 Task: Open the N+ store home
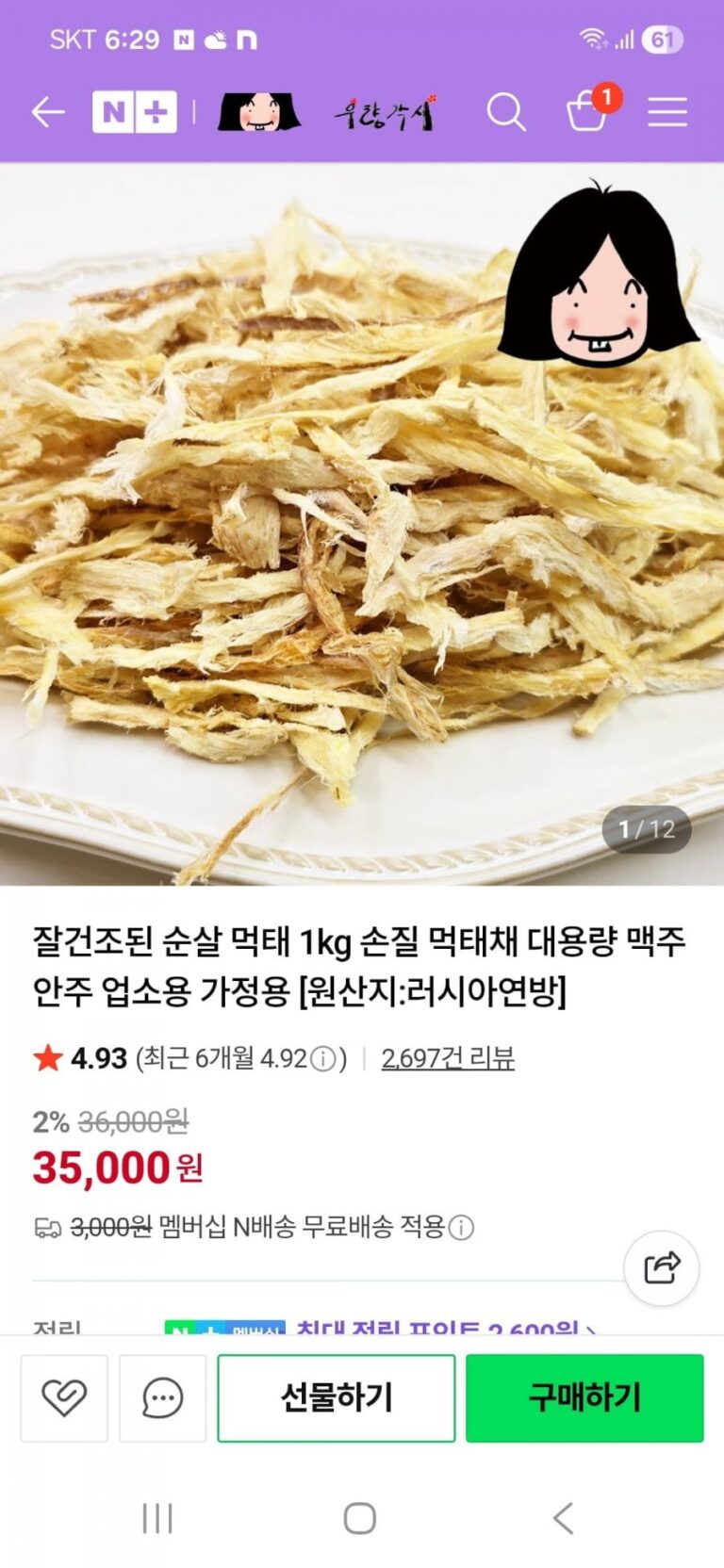[134, 113]
